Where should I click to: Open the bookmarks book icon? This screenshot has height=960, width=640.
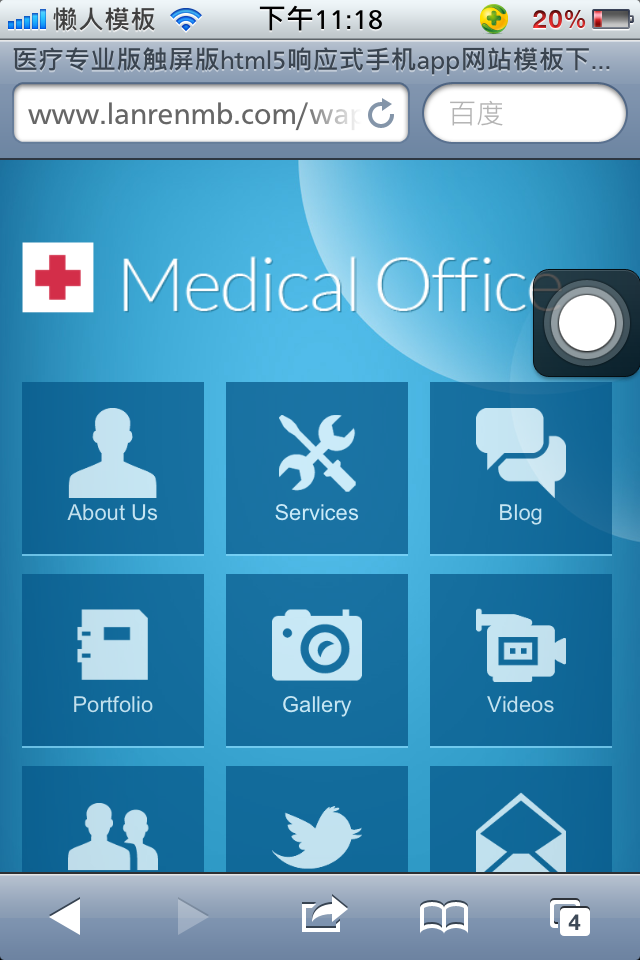[443, 916]
